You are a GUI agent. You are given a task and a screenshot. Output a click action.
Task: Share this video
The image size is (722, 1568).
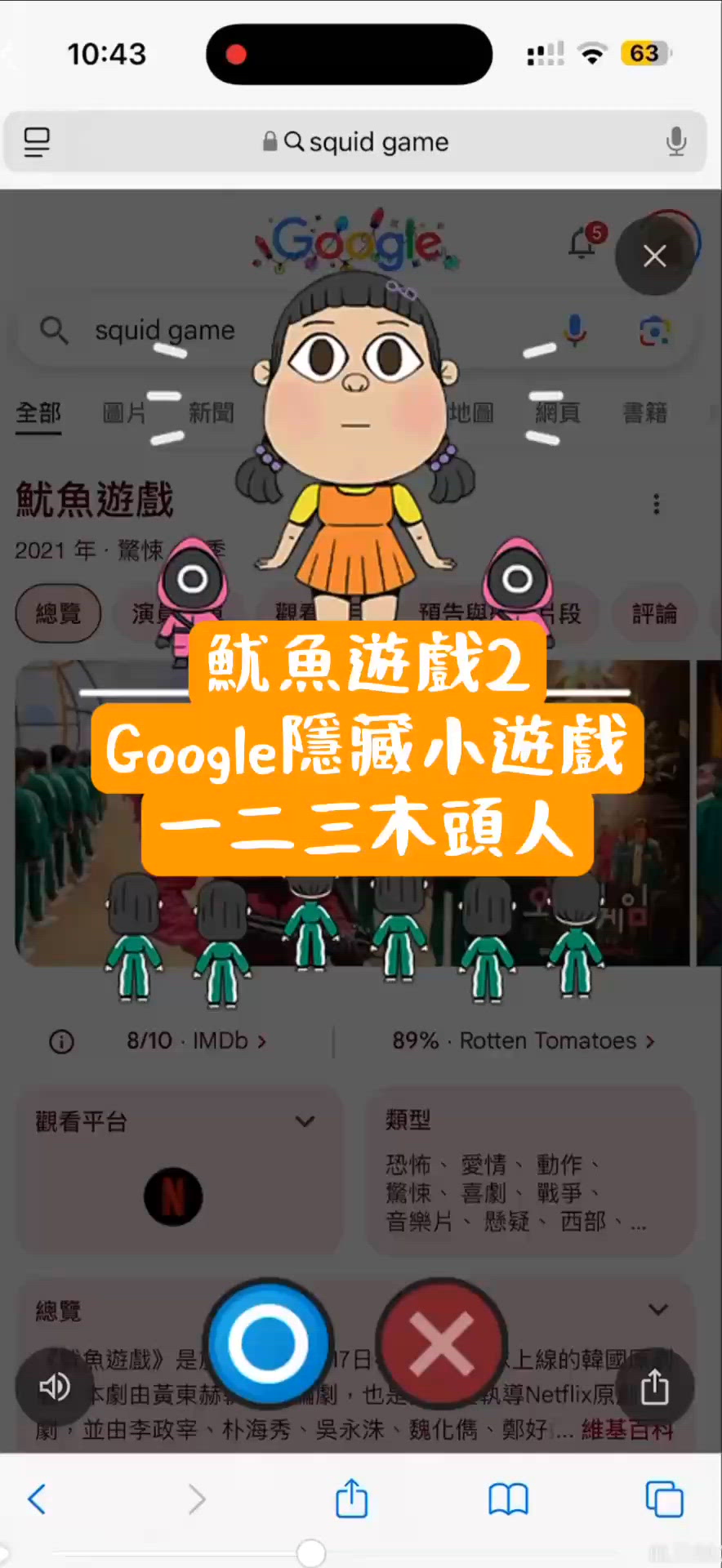(654, 1387)
